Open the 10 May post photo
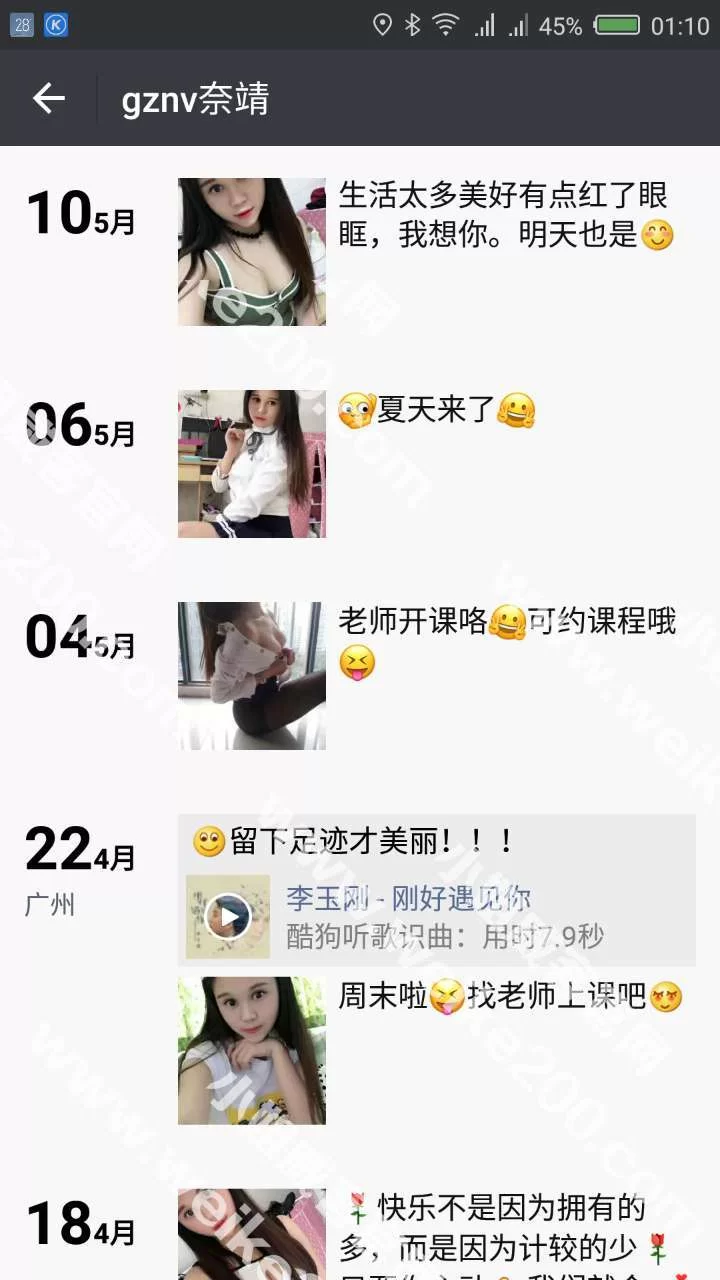The height and width of the screenshot is (1280, 720). [x=252, y=252]
